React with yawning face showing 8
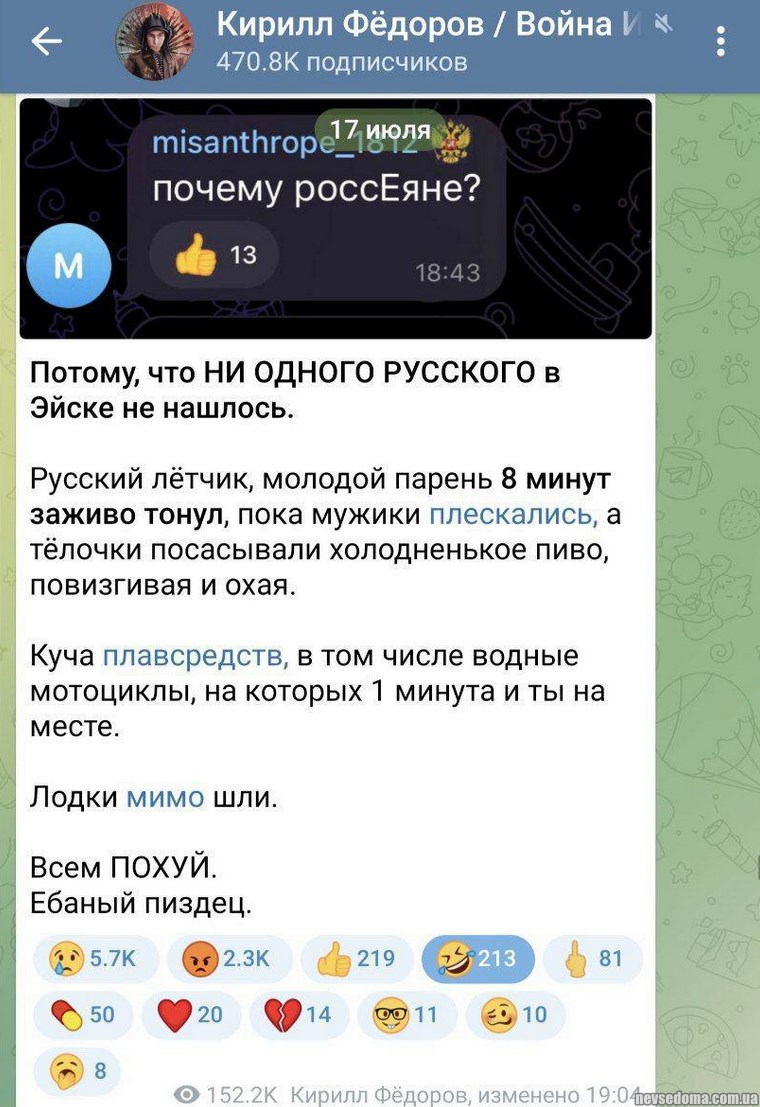760x1107 pixels. pyautogui.click(x=77, y=1071)
